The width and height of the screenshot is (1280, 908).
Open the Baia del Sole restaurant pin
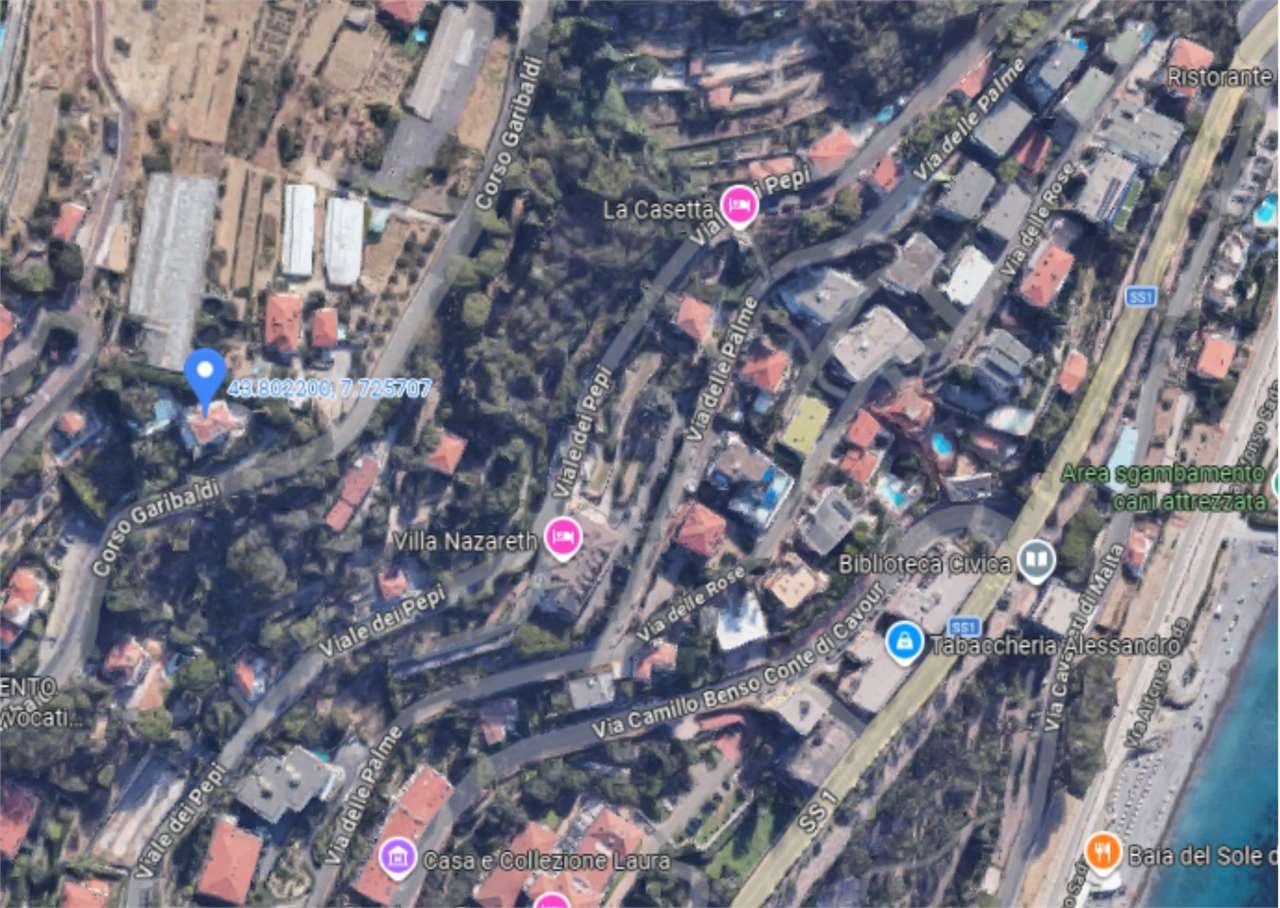(x=1102, y=851)
